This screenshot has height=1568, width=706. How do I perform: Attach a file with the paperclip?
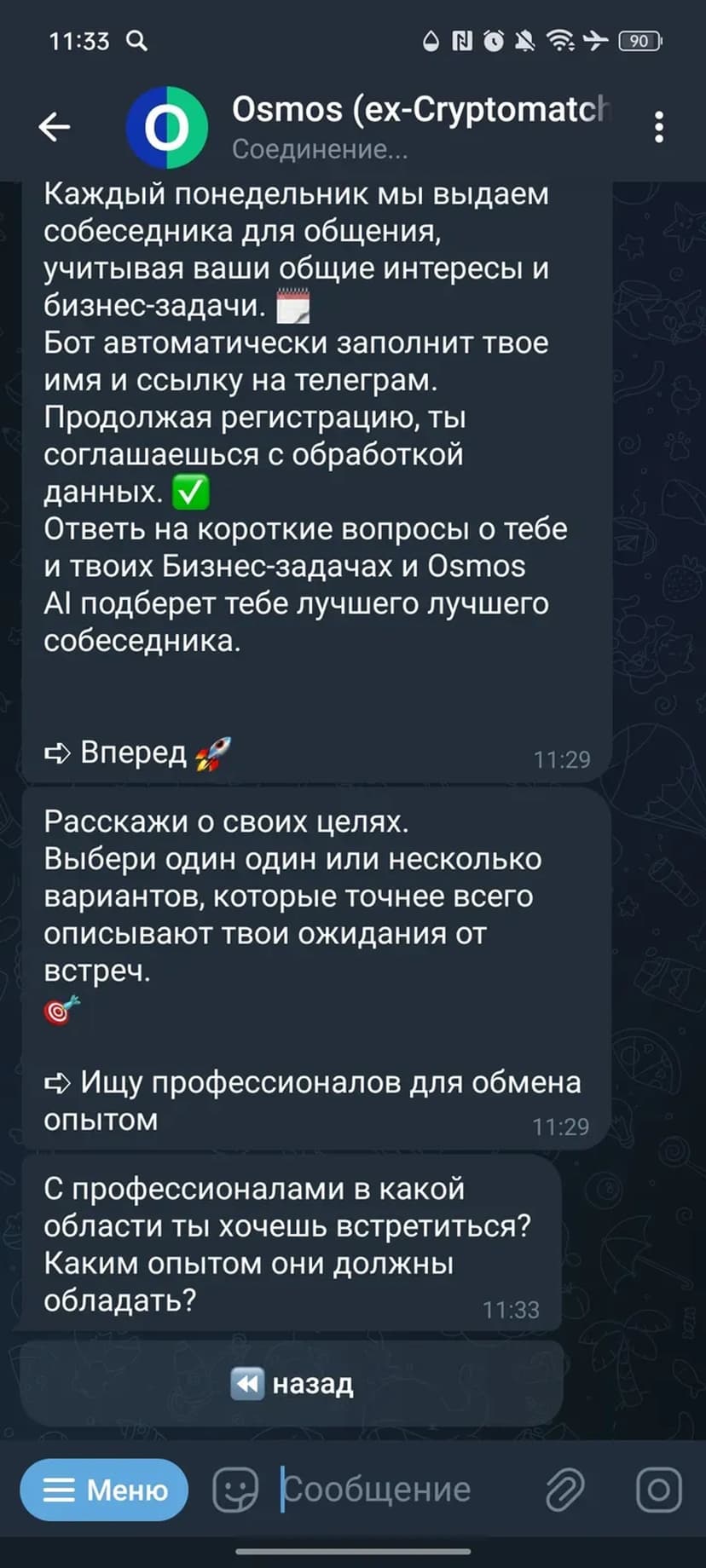(564, 1490)
